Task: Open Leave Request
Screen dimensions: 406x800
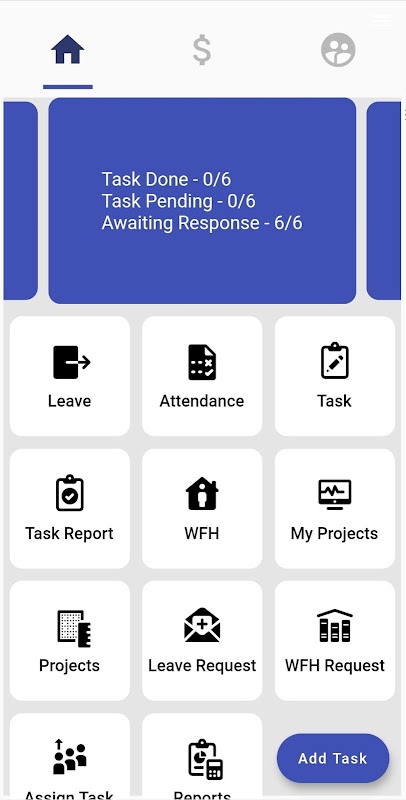Action: coord(202,641)
